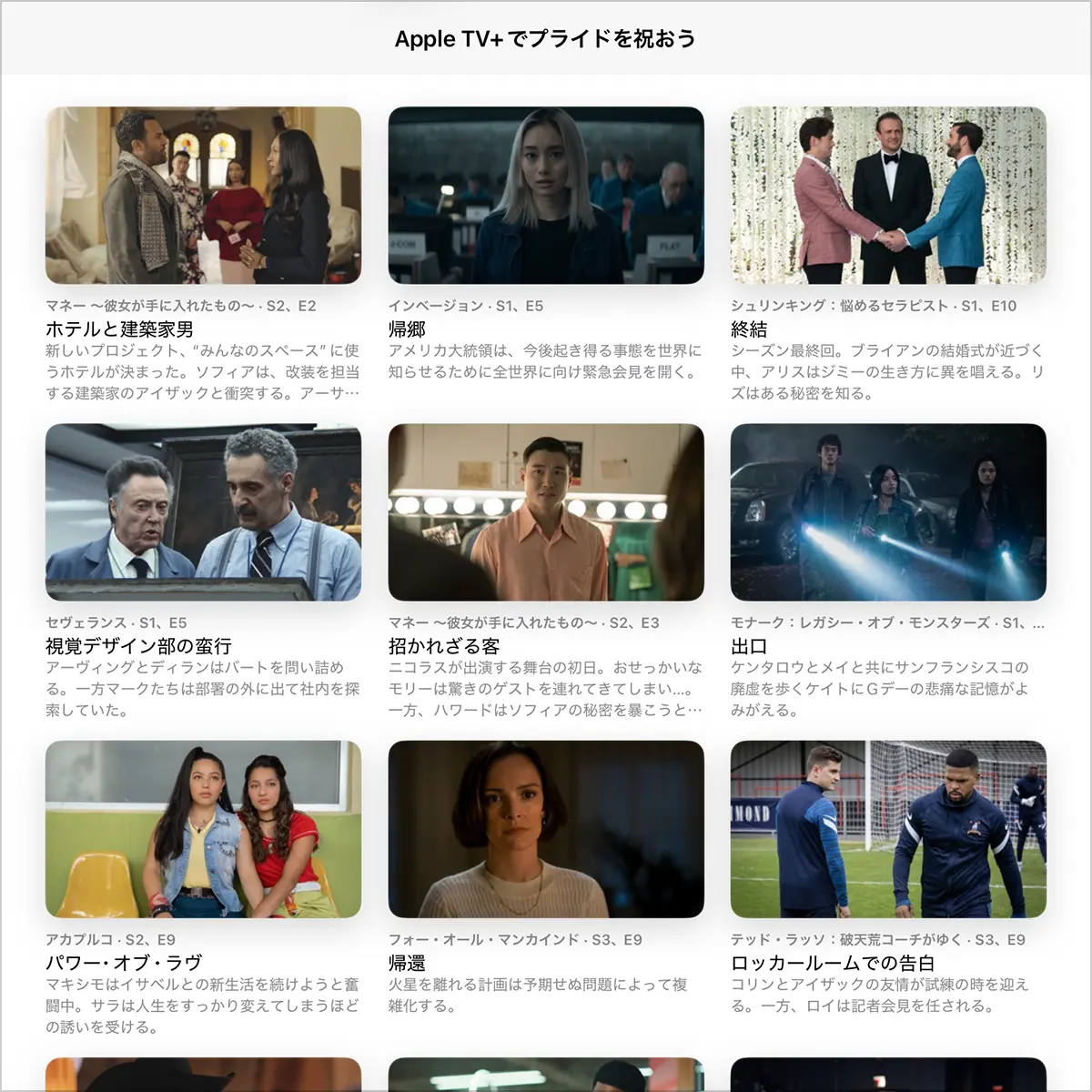View モナーク episode 出口
1092x1092 pixels.
888,512
